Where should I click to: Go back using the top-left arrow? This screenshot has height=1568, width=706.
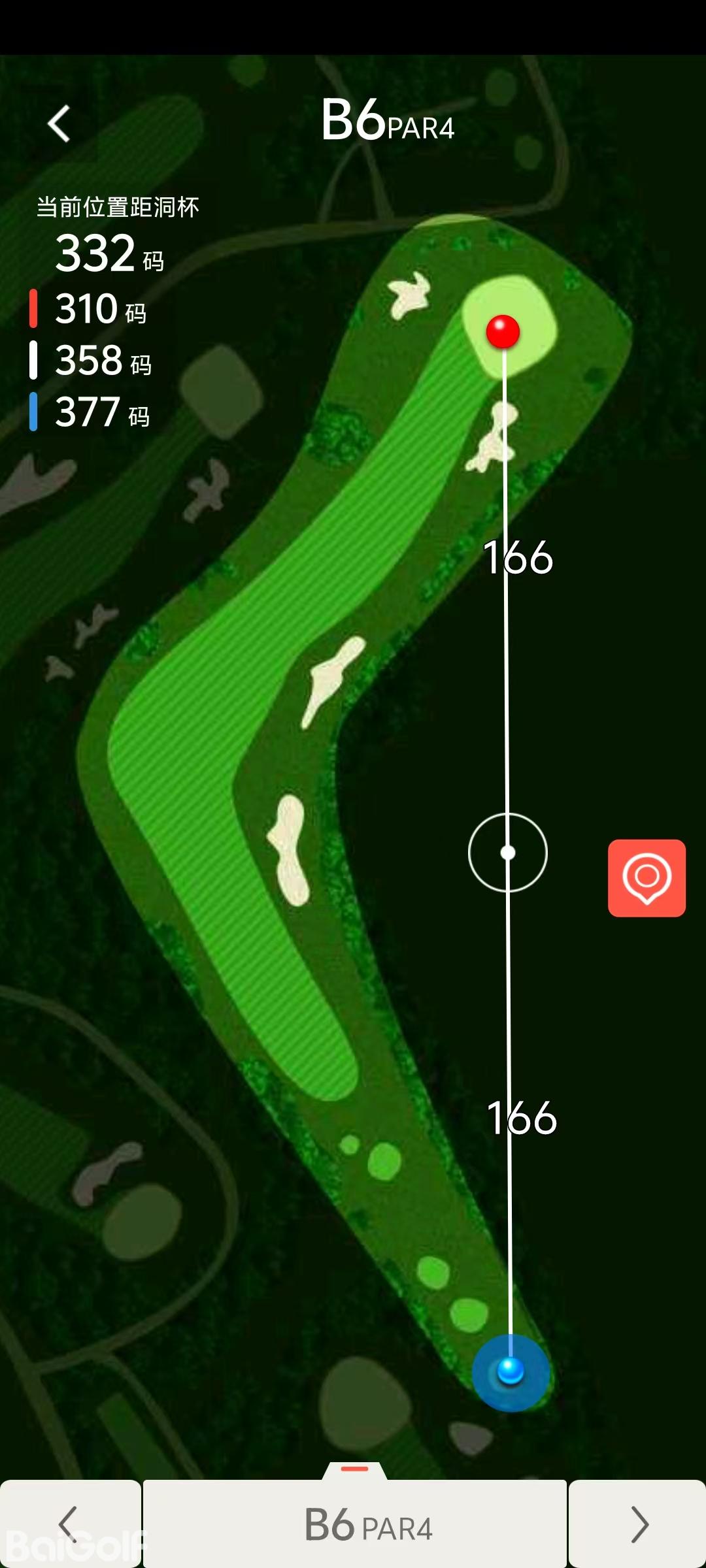pyautogui.click(x=59, y=123)
